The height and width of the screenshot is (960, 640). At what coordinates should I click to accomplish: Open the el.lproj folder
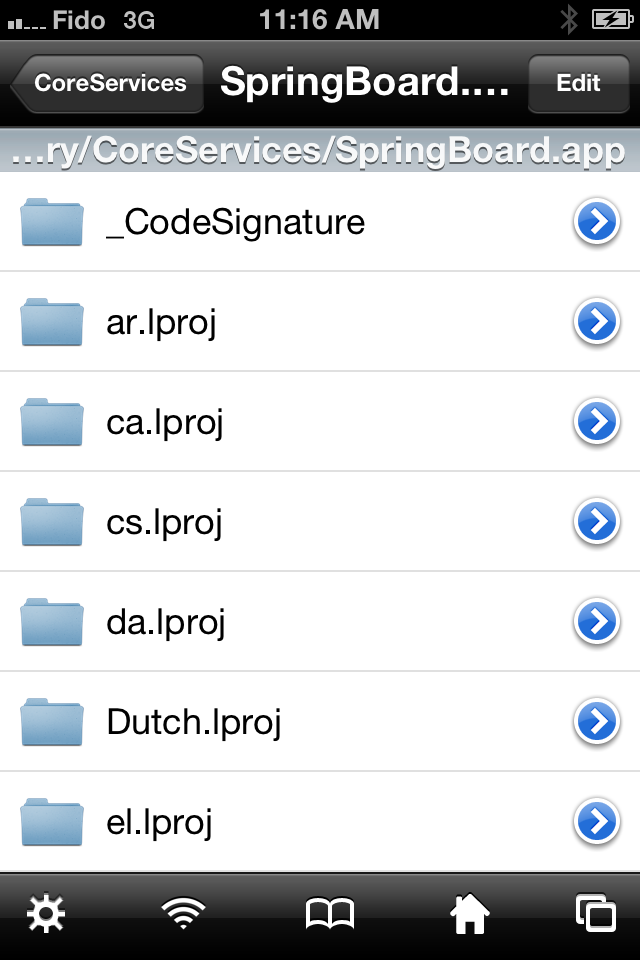pos(159,822)
